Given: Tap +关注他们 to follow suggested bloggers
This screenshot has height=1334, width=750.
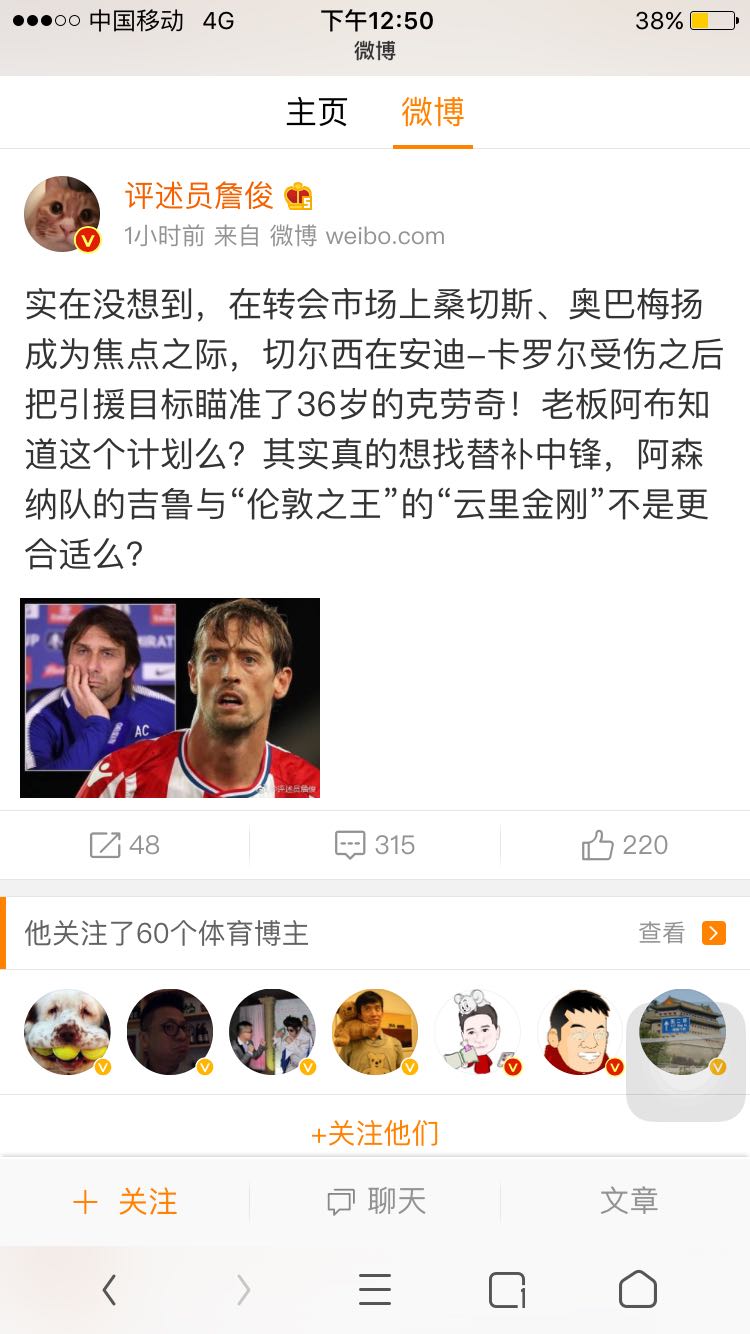Looking at the screenshot, I should click(x=375, y=1133).
